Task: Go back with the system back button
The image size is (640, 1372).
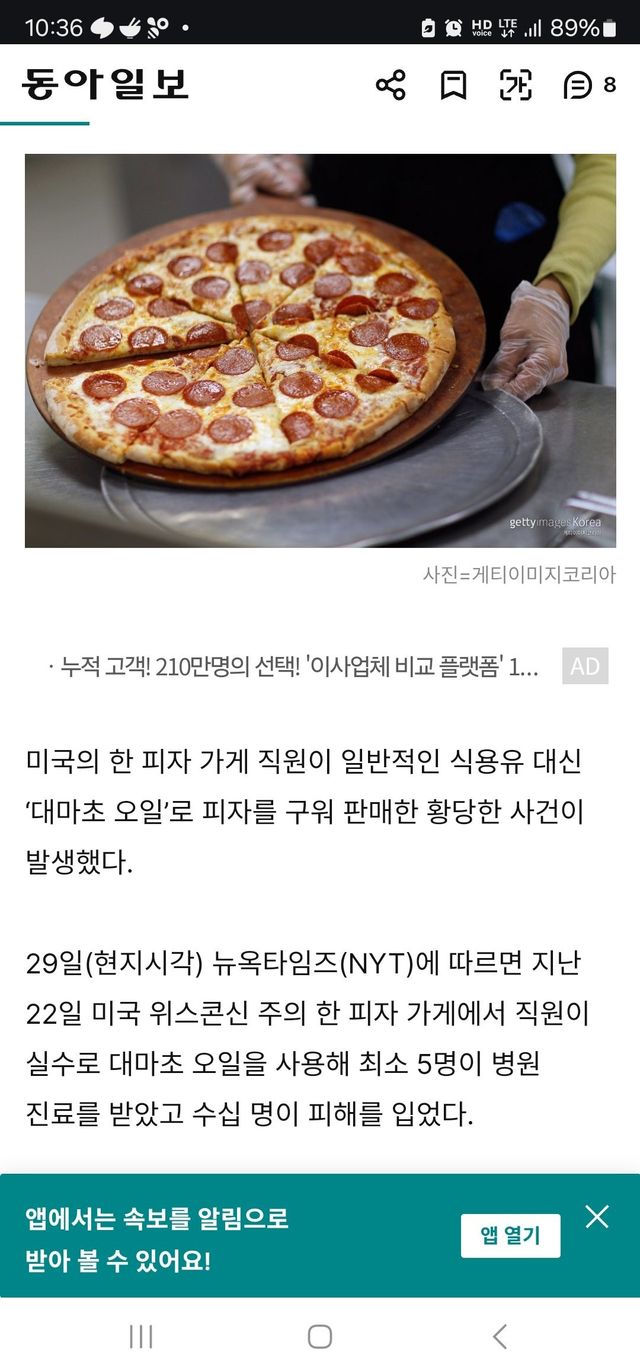Action: (x=500, y=1336)
